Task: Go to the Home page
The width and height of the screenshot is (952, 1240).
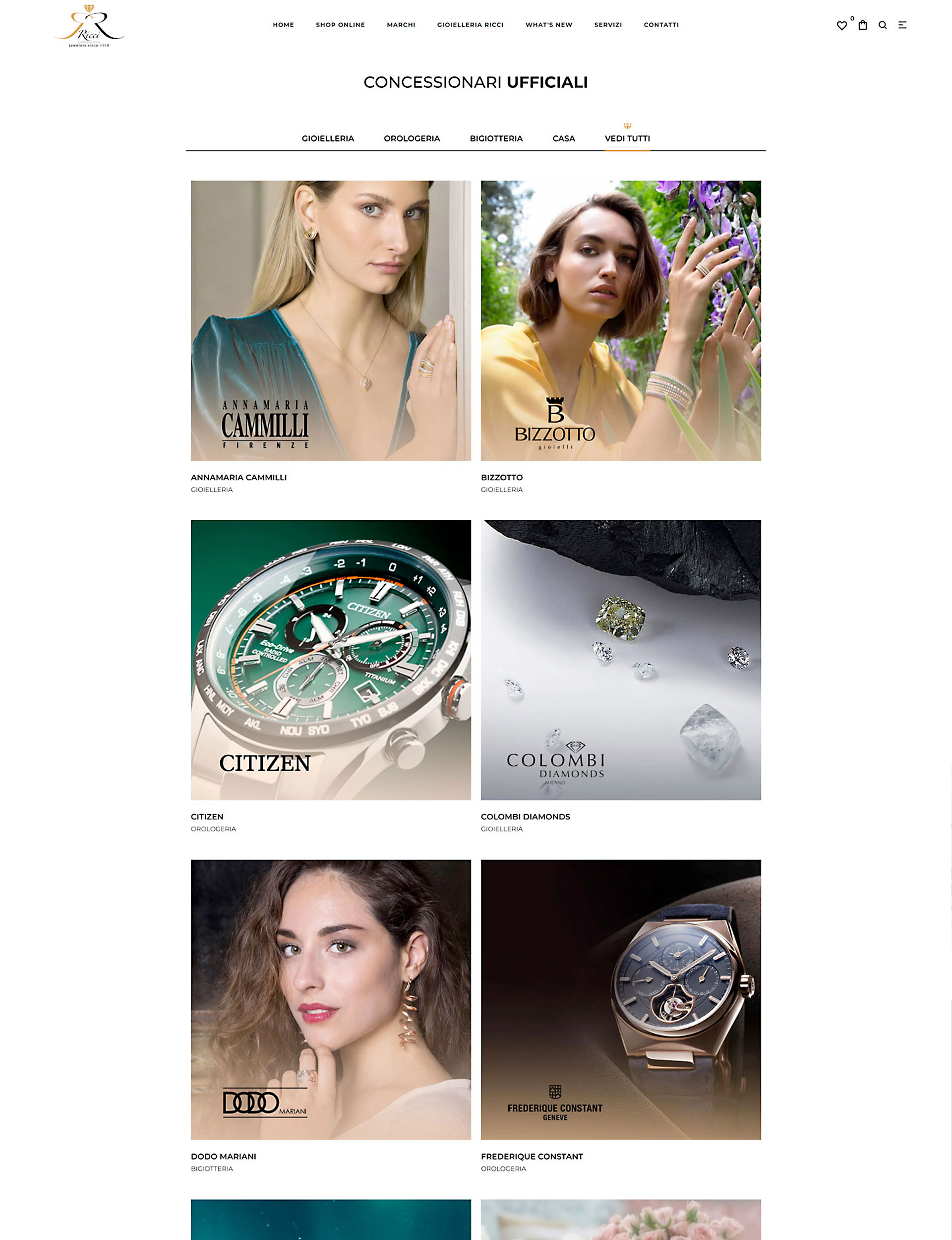Action: coord(283,25)
